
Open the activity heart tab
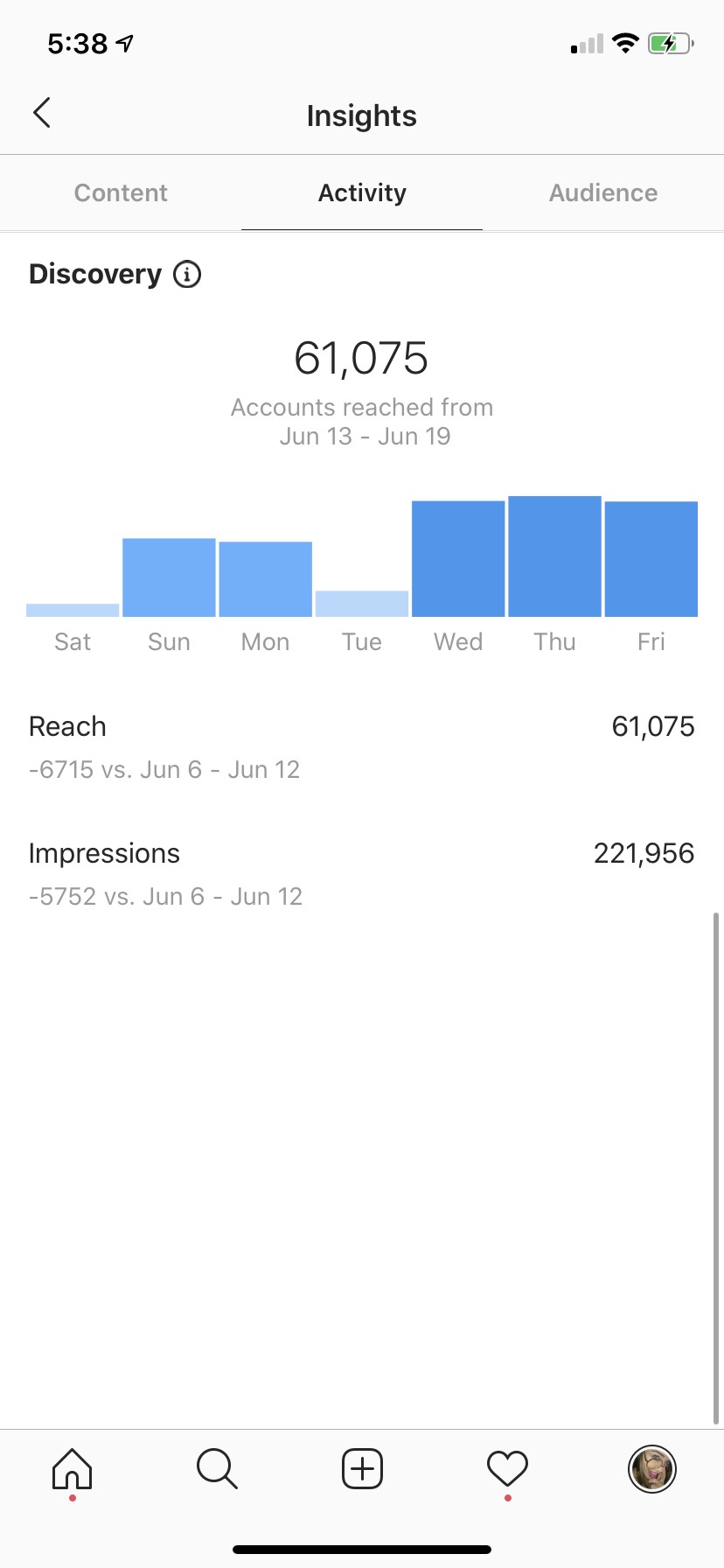pyautogui.click(x=507, y=1468)
